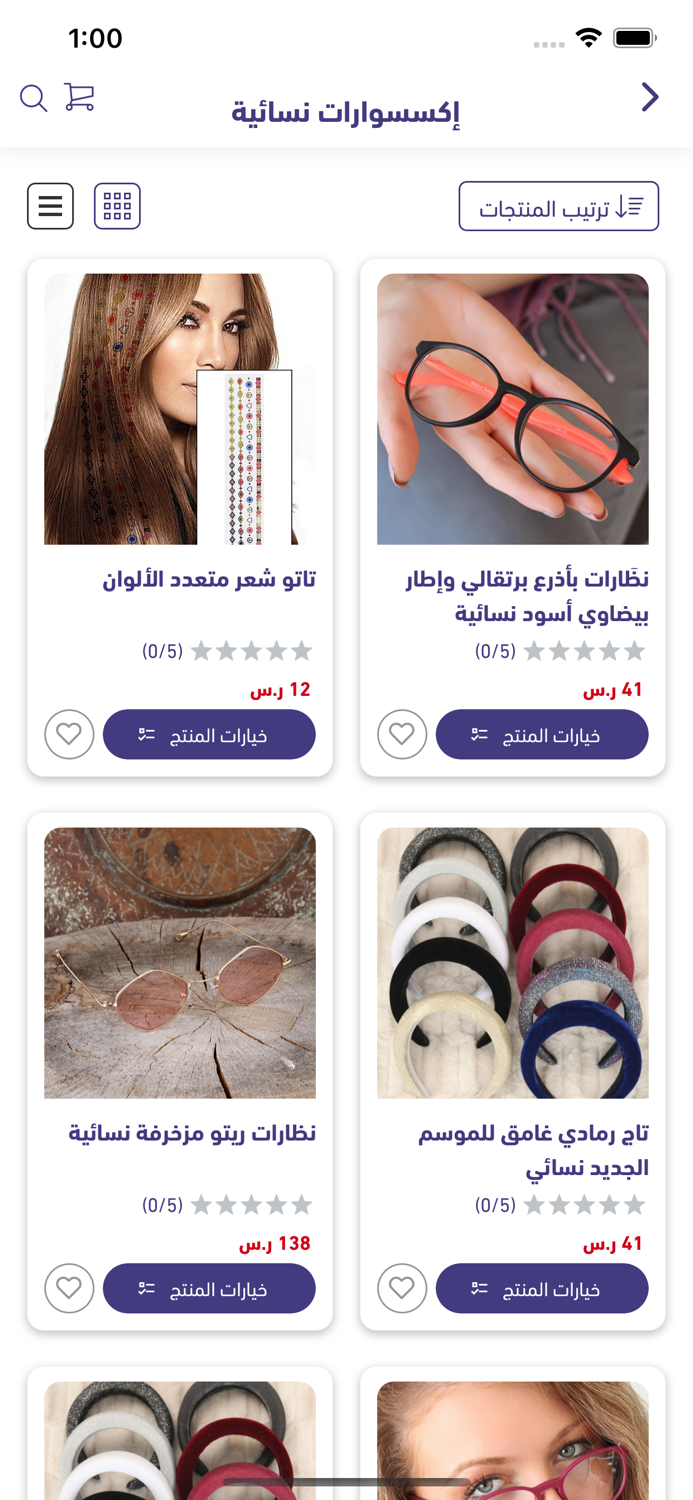Open the تاتو شعر متعدد الألوان product card
Viewport: 693px width, 1500px height.
coord(180,517)
